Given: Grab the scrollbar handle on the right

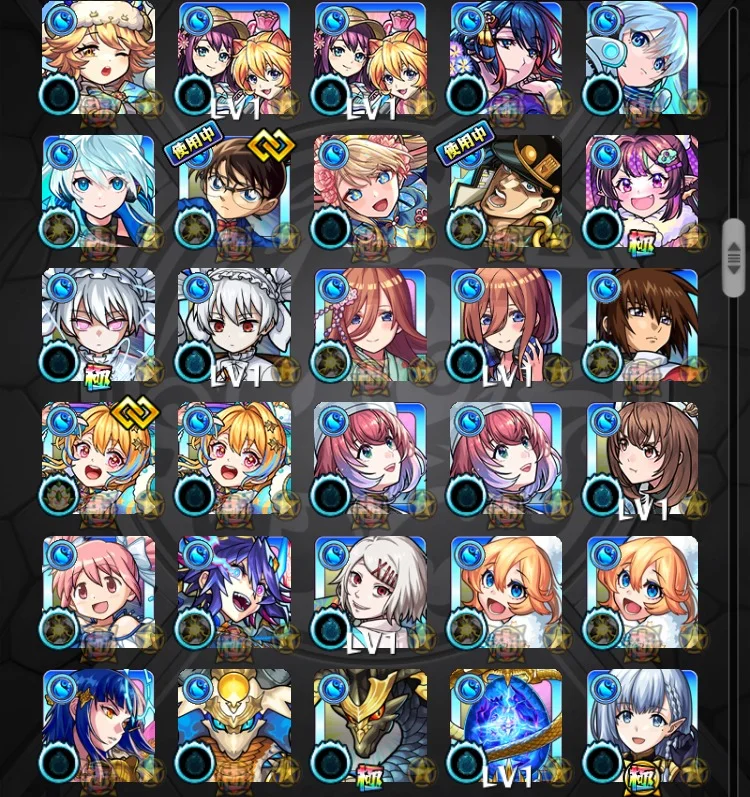Looking at the screenshot, I should [734, 257].
